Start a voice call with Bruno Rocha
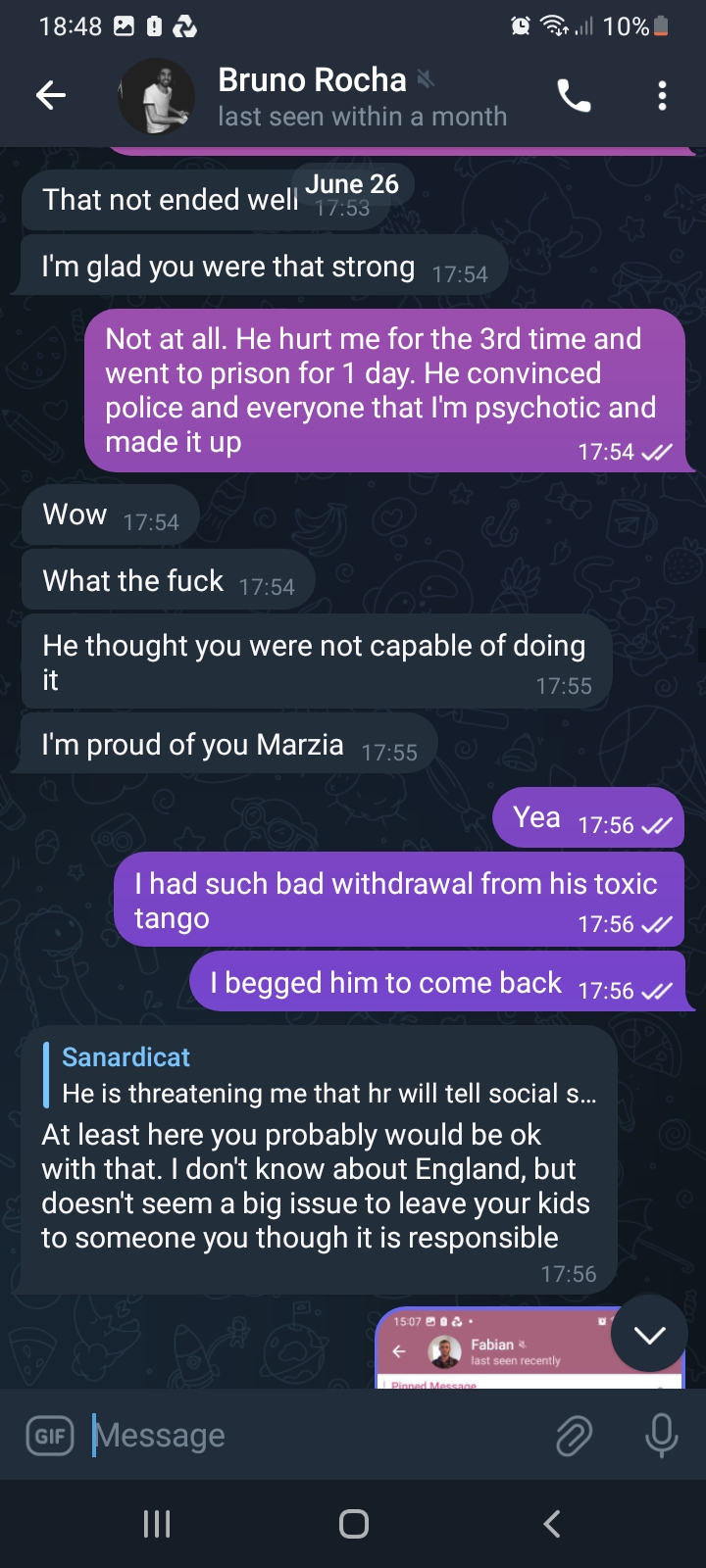Image resolution: width=706 pixels, height=1568 pixels. [574, 96]
